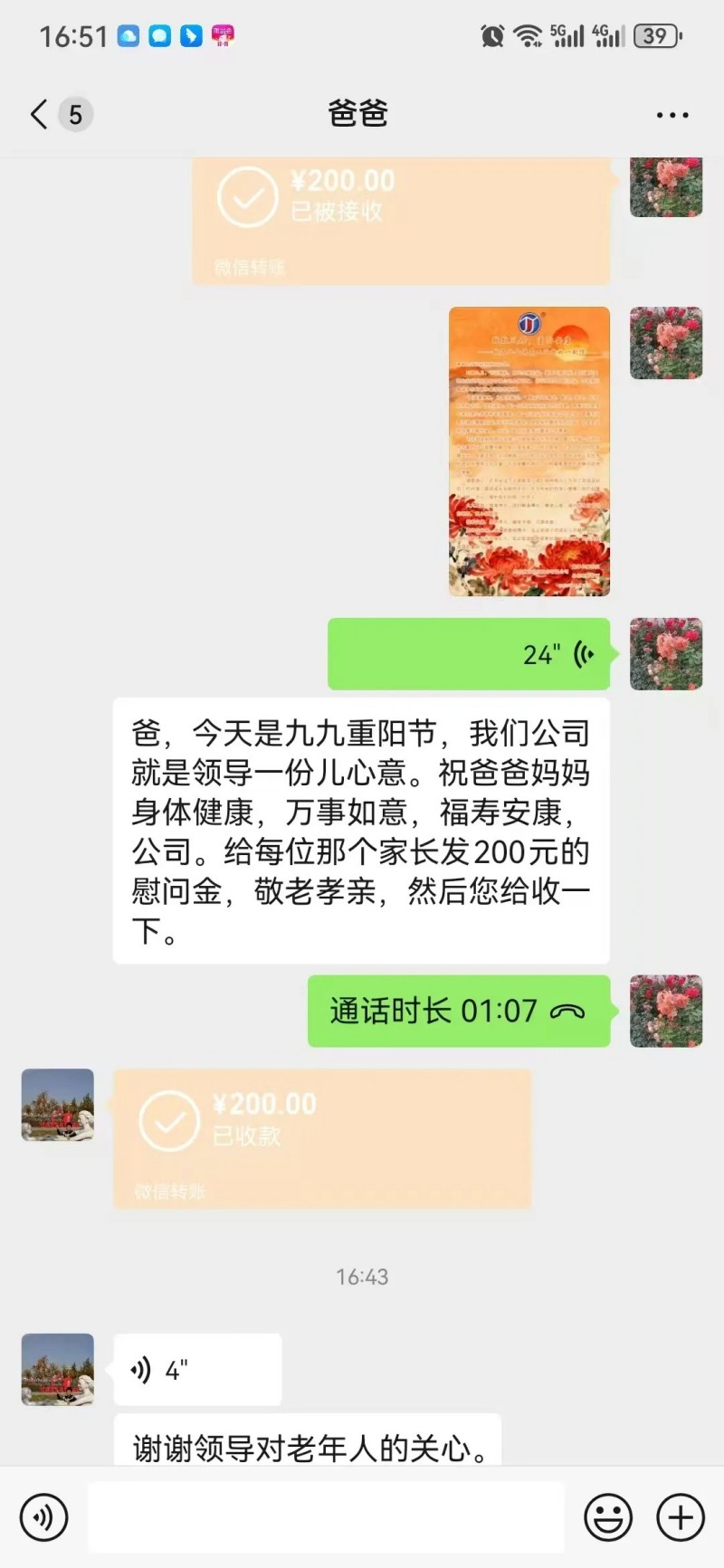Open 爸爸's profile via his avatar

[x=57, y=1106]
